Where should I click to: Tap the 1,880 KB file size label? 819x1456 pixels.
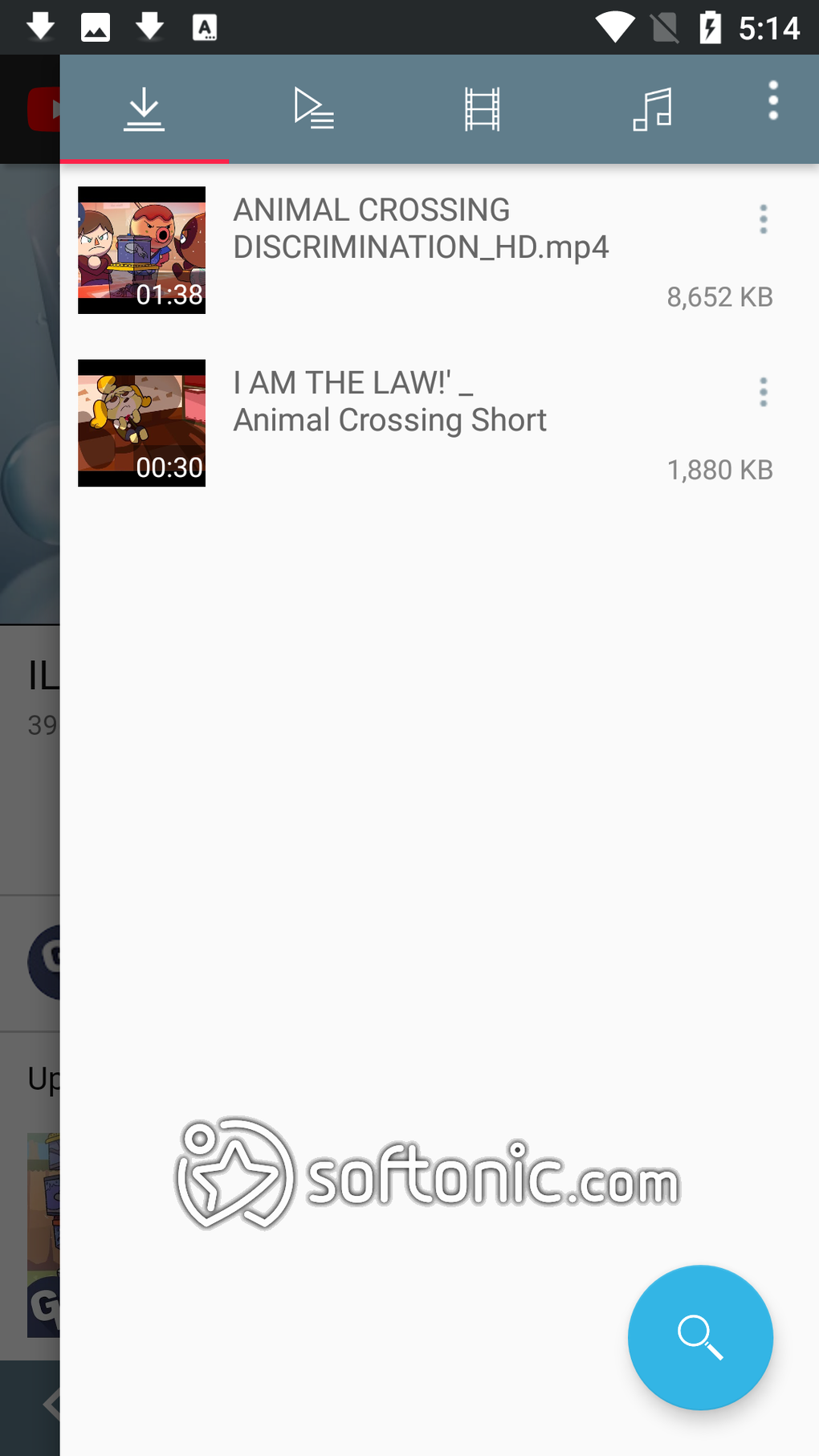pyautogui.click(x=719, y=469)
